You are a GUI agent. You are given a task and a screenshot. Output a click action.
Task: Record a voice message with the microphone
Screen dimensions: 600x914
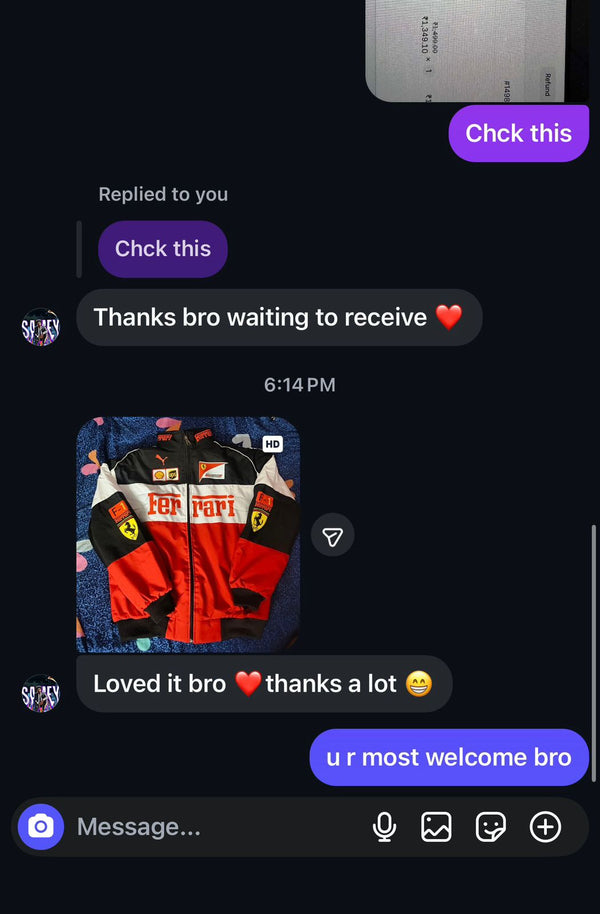coord(384,827)
